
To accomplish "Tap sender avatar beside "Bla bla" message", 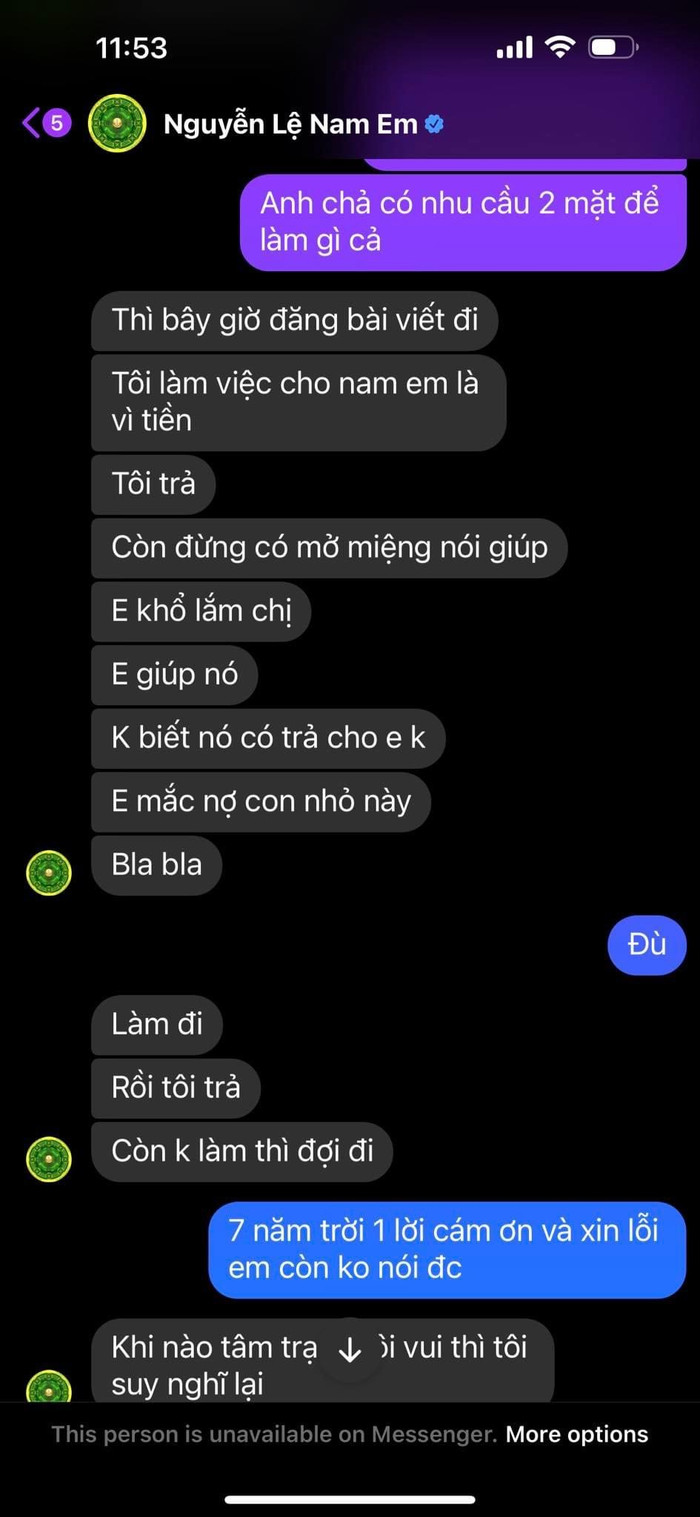I will click(x=48, y=873).
